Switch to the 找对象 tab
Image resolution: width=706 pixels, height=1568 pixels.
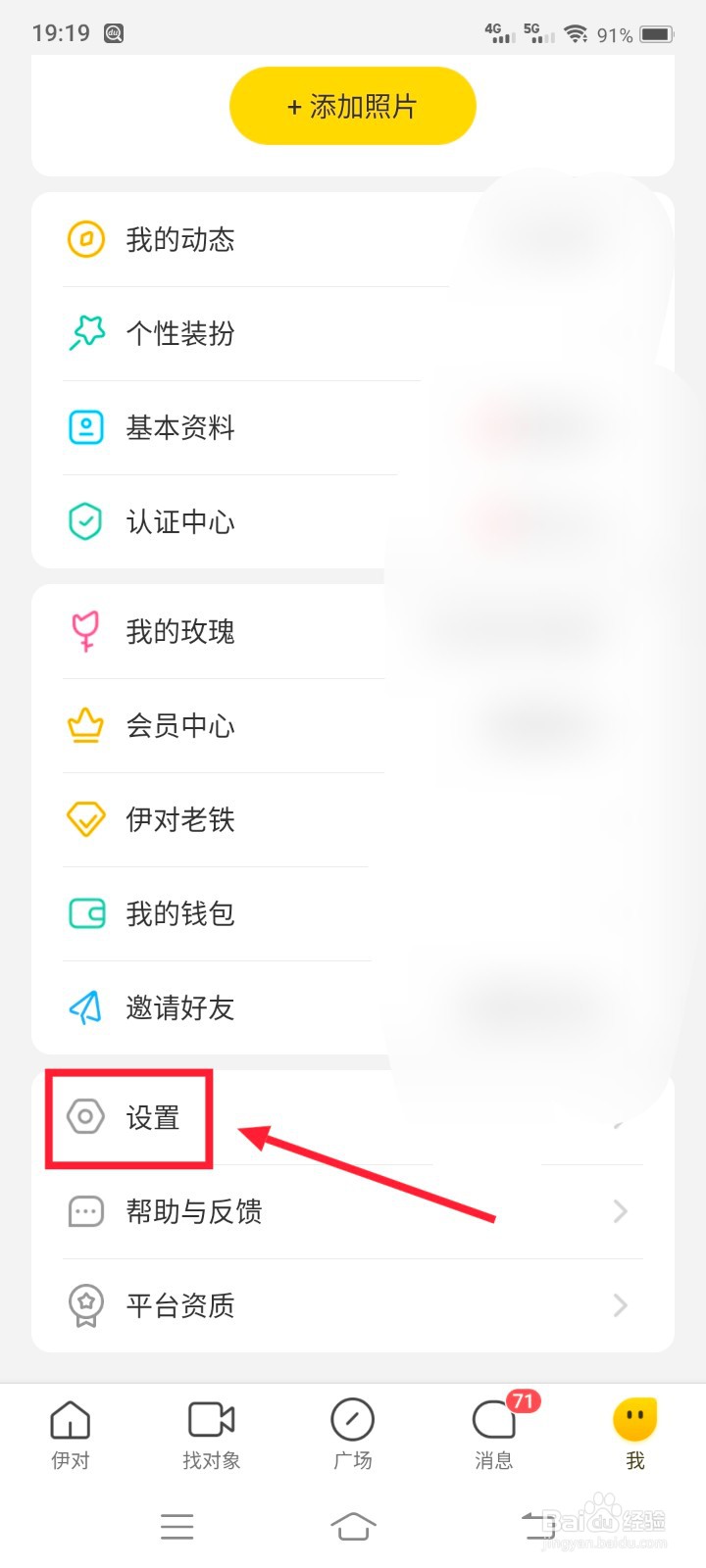[211, 1433]
